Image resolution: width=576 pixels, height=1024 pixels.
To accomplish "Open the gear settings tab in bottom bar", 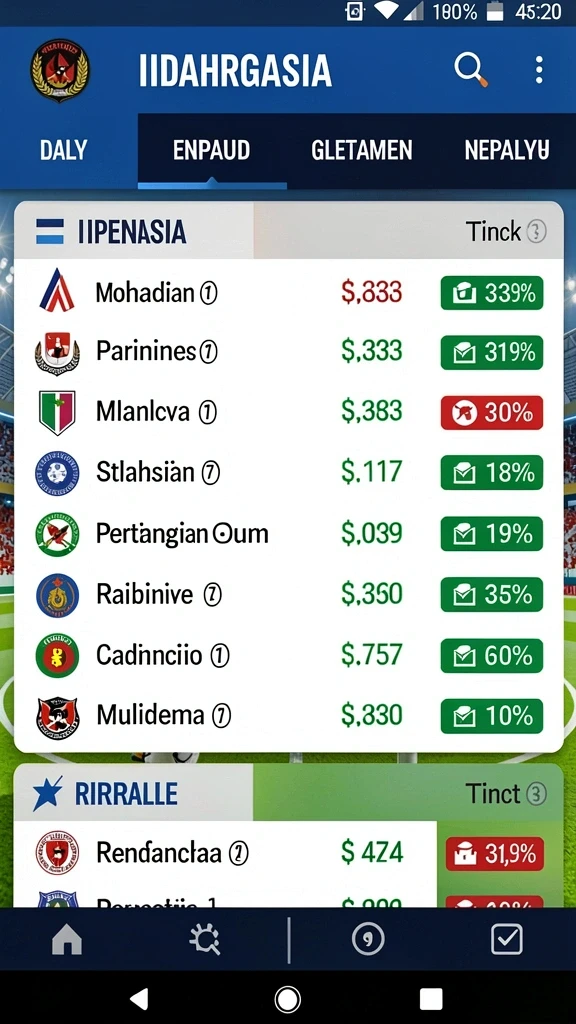I will (x=205, y=940).
